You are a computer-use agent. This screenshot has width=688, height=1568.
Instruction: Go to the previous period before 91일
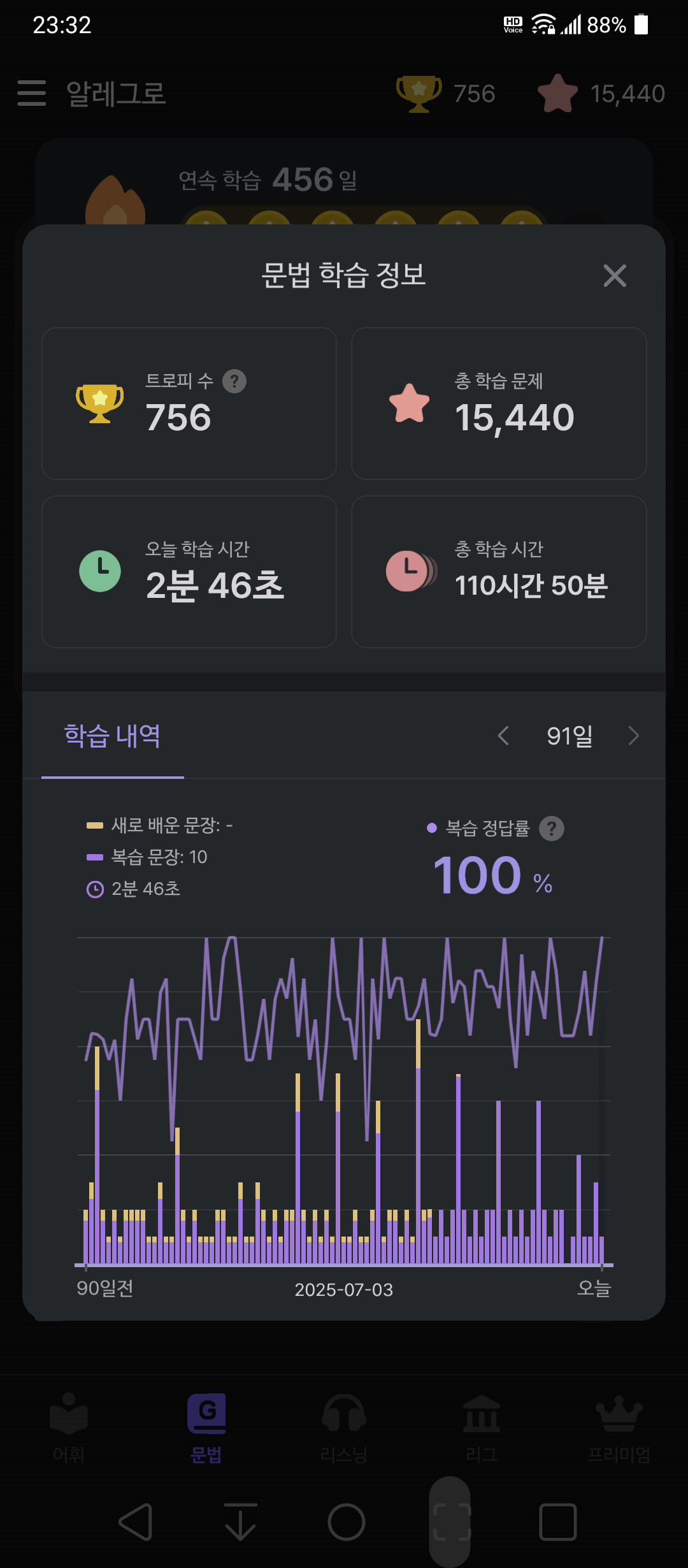click(503, 736)
